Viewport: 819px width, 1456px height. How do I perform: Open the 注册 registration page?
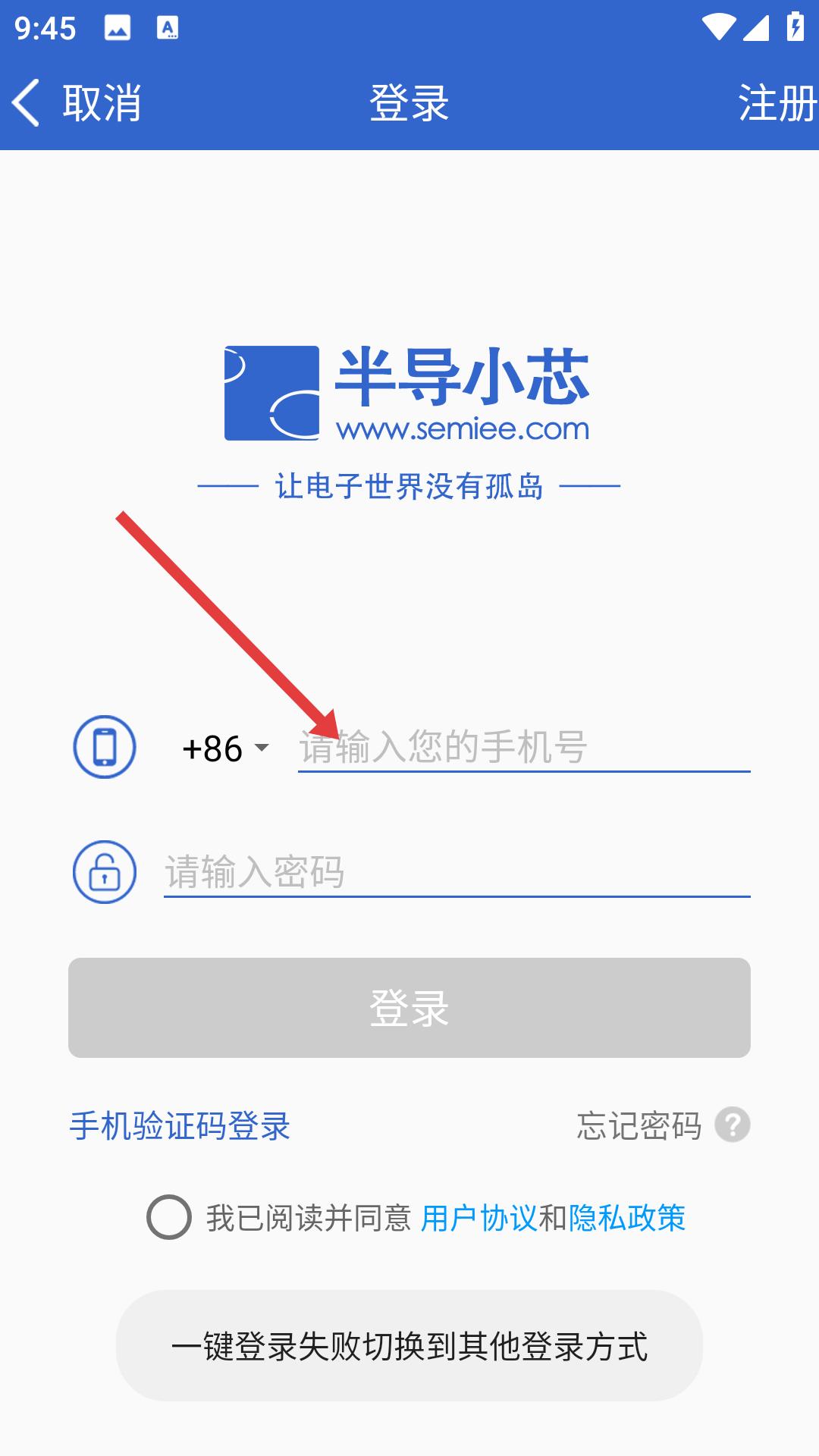777,103
